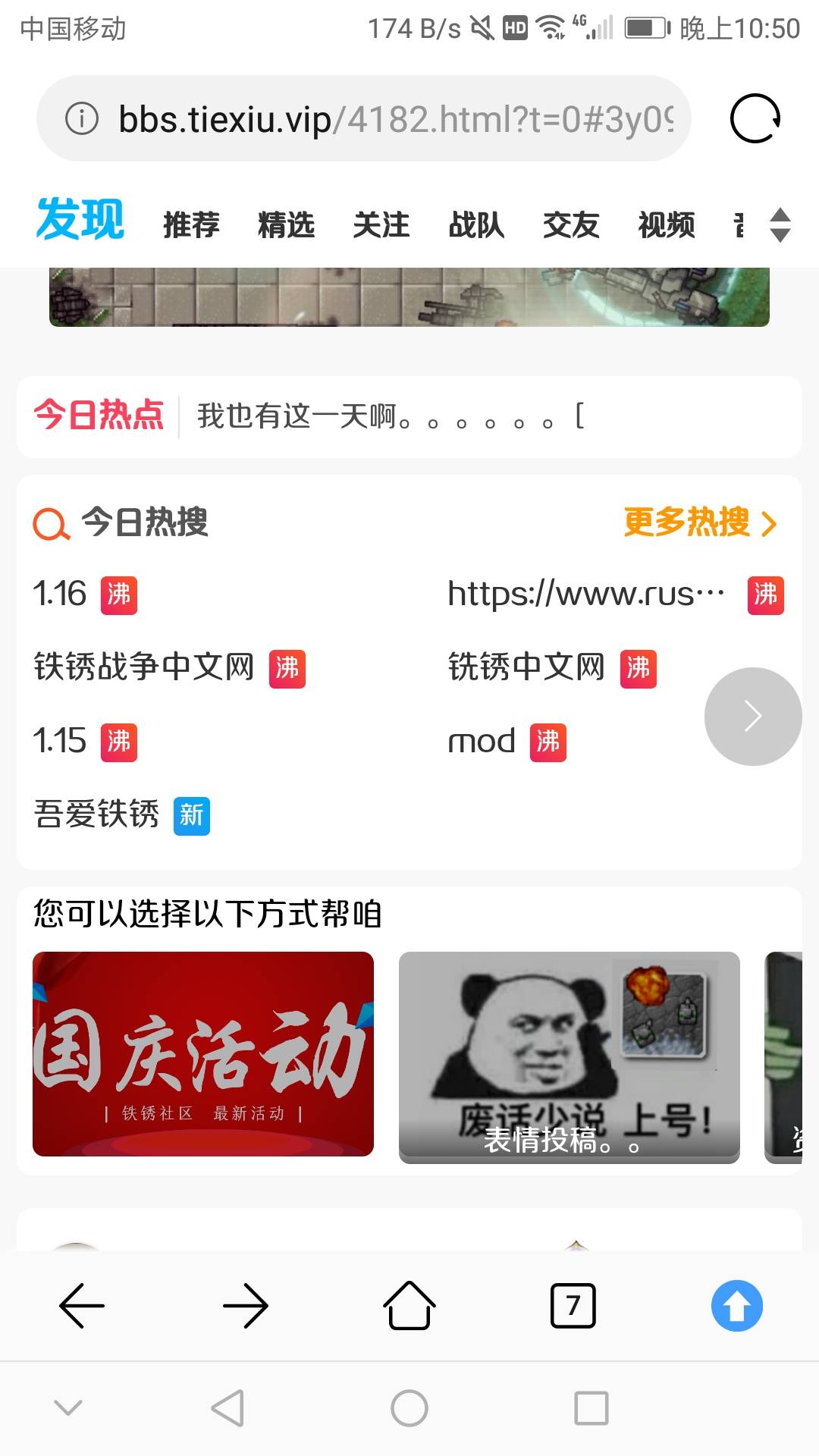Viewport: 819px width, 1456px height.
Task: Open the 国庆活动 banner card
Action: click(x=203, y=1054)
